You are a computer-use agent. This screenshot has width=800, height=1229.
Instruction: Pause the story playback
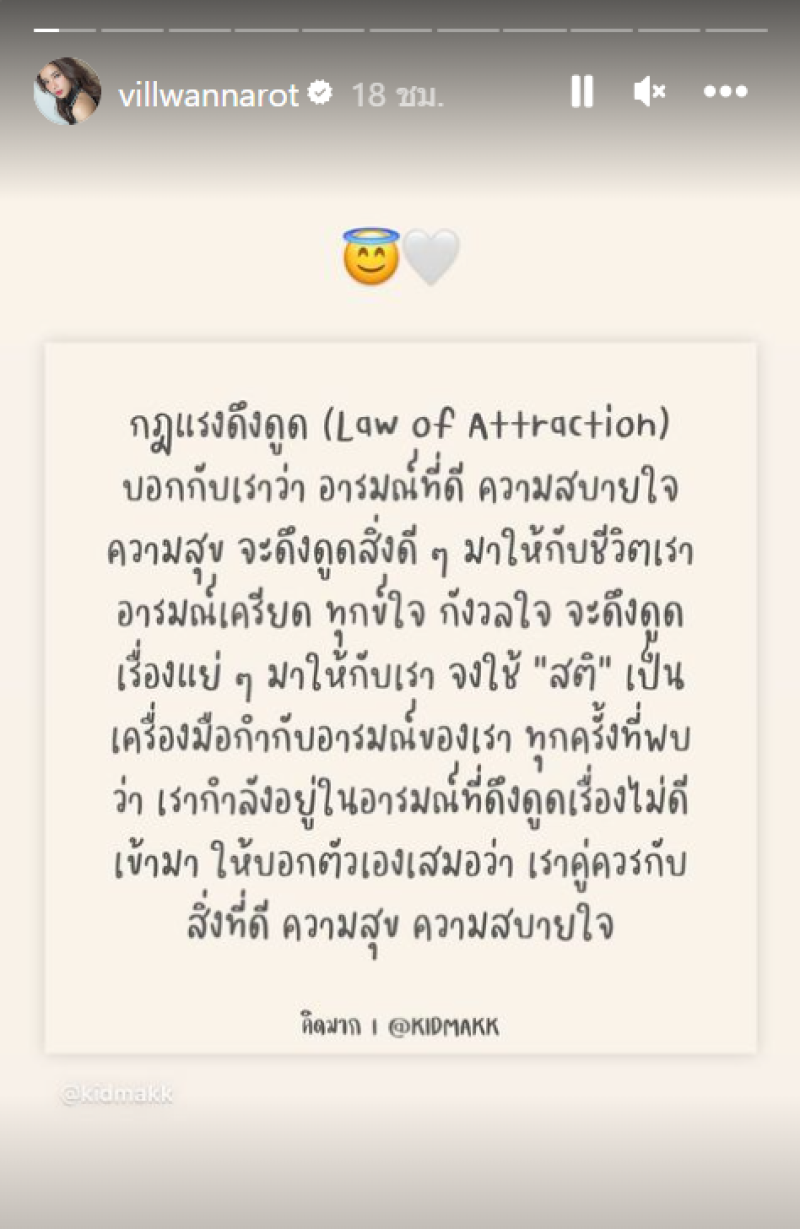pos(582,92)
